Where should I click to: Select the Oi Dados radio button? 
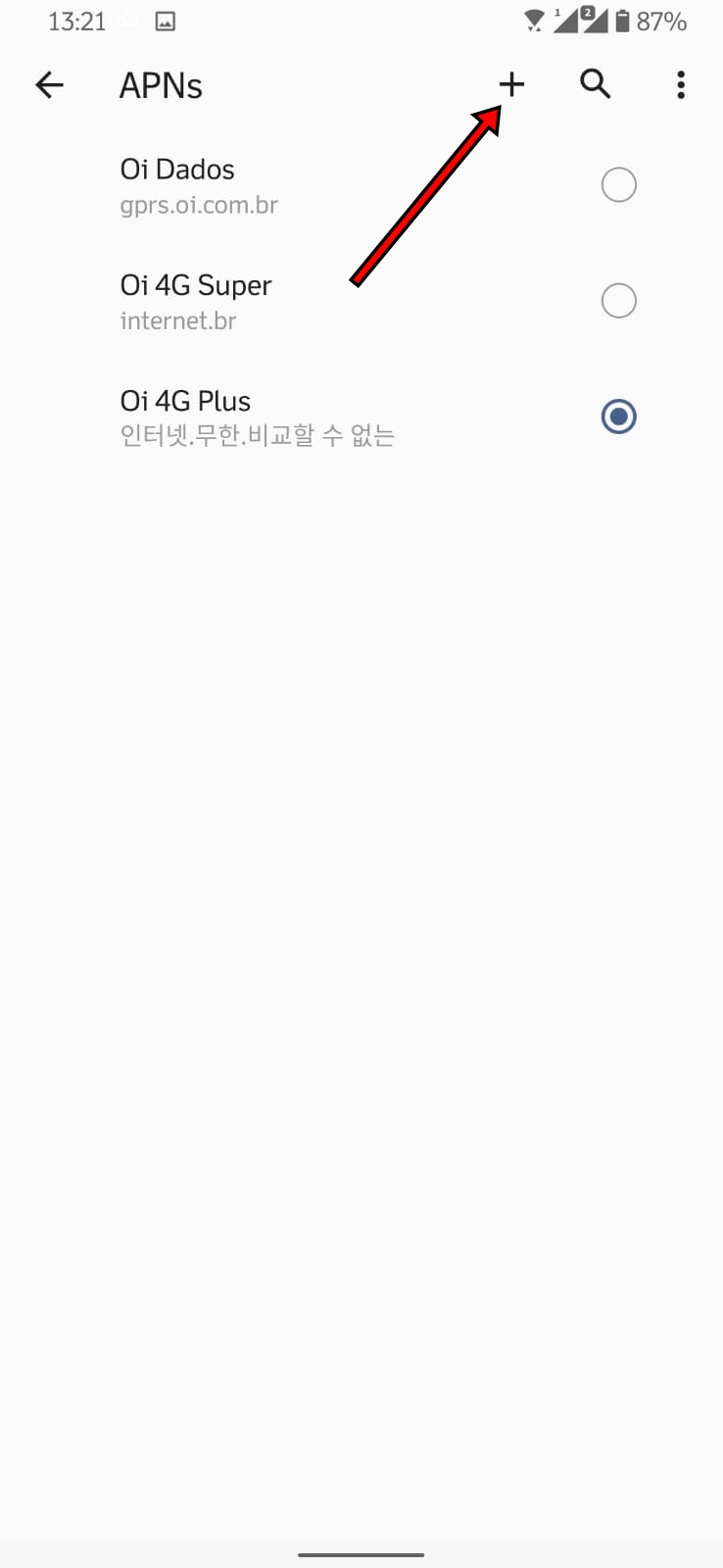coord(619,185)
